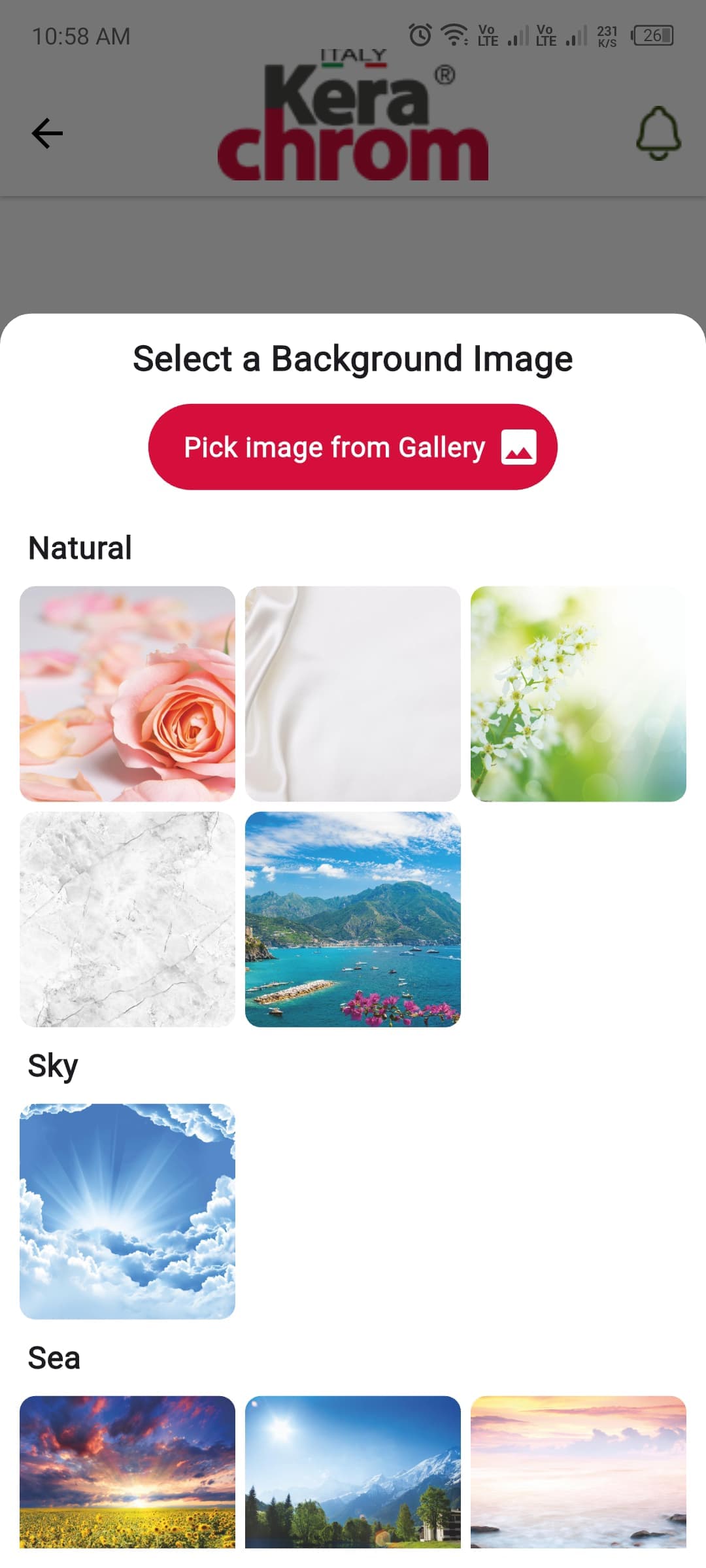Screen dimensions: 706x1568
Task: Open the notification bell
Action: 658,134
